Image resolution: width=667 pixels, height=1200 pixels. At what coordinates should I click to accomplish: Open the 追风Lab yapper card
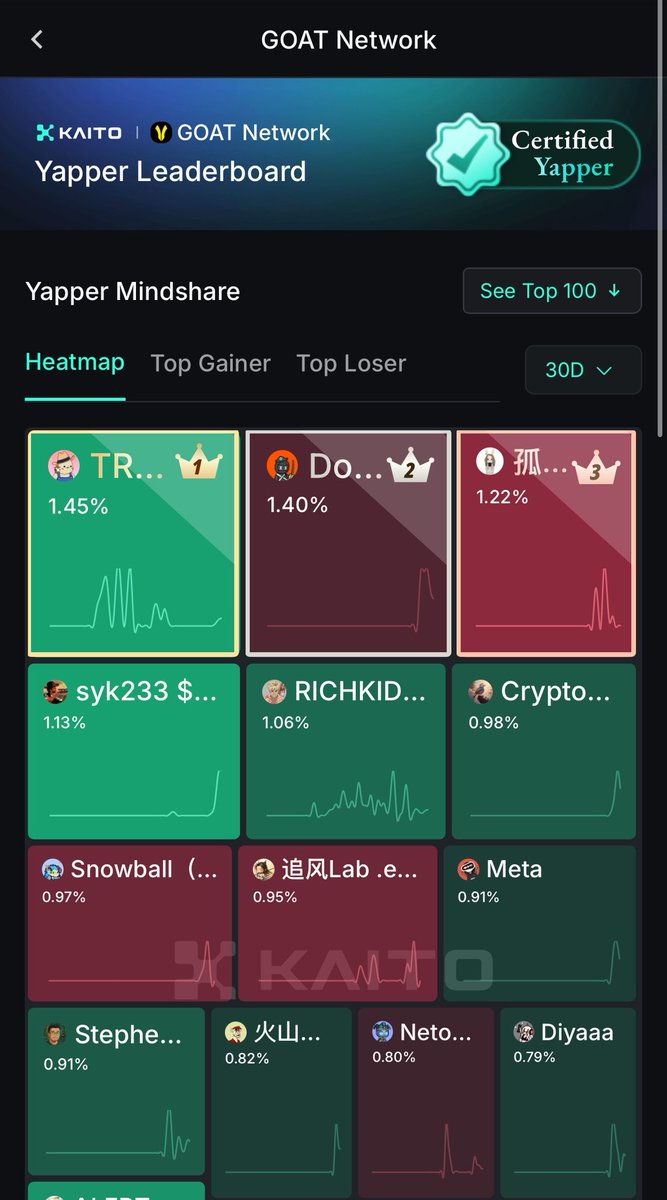(338, 923)
